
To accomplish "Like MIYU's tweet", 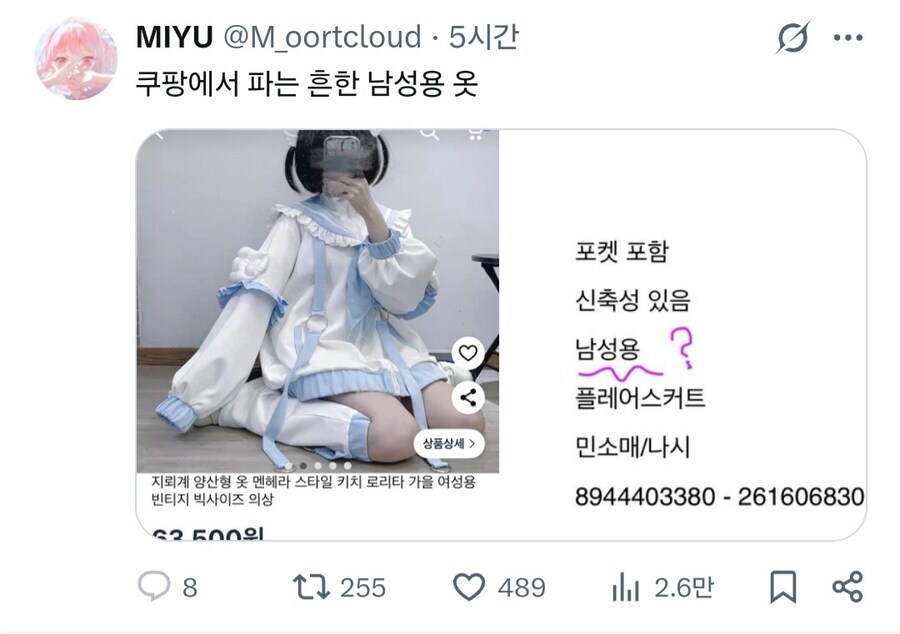I will (x=469, y=587).
